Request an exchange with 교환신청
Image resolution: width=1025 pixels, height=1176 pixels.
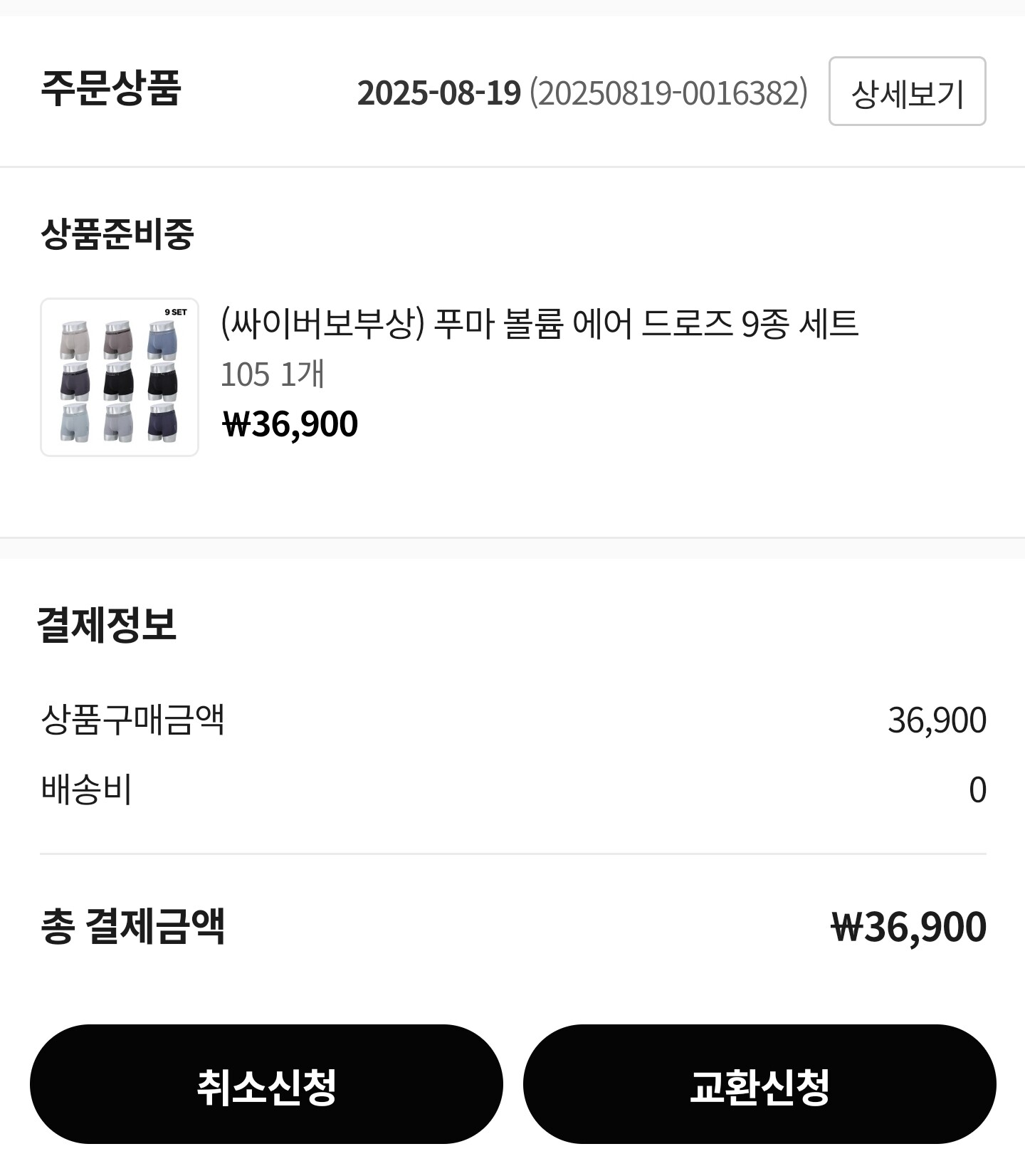[x=759, y=1085]
